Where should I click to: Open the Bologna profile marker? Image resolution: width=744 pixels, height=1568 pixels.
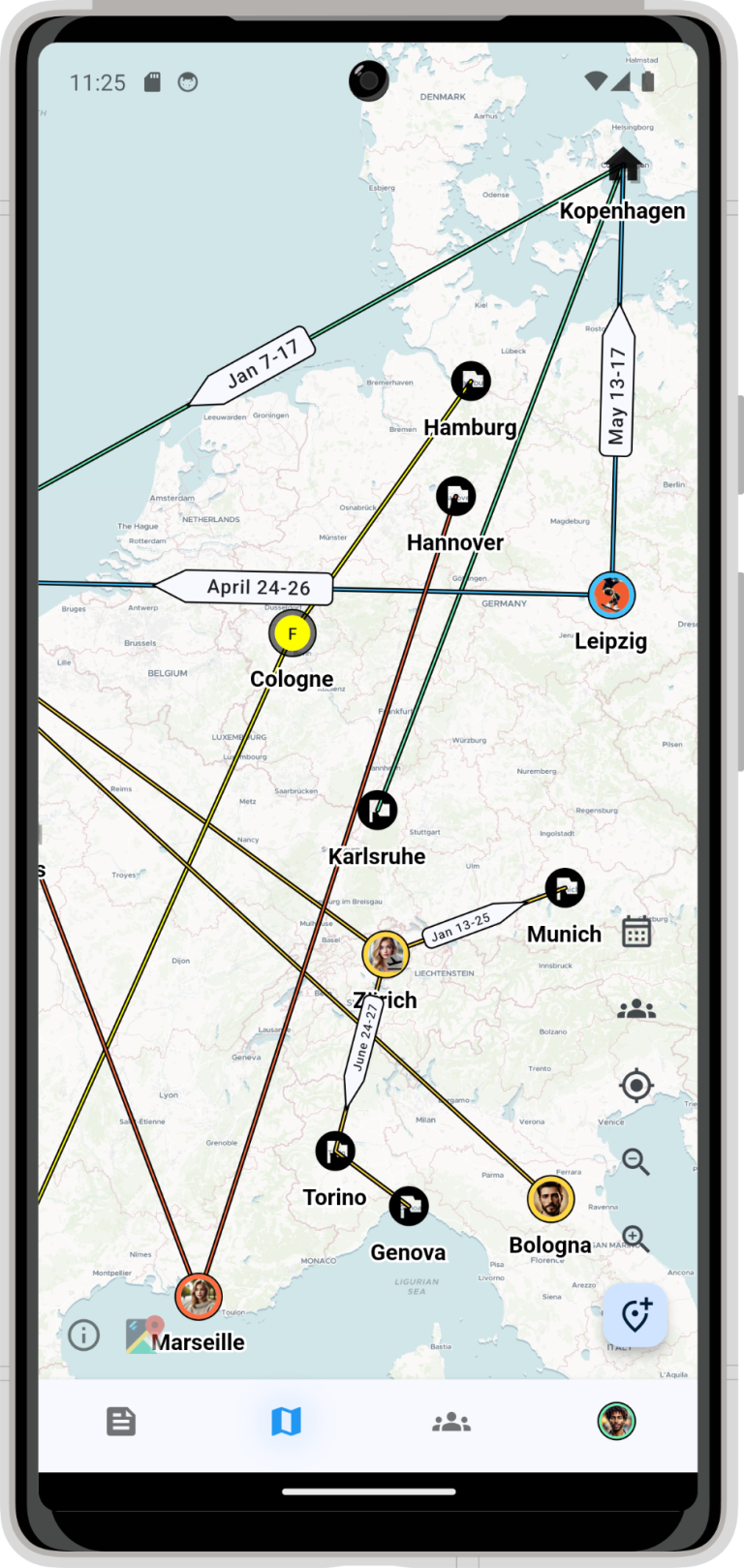(x=551, y=1199)
